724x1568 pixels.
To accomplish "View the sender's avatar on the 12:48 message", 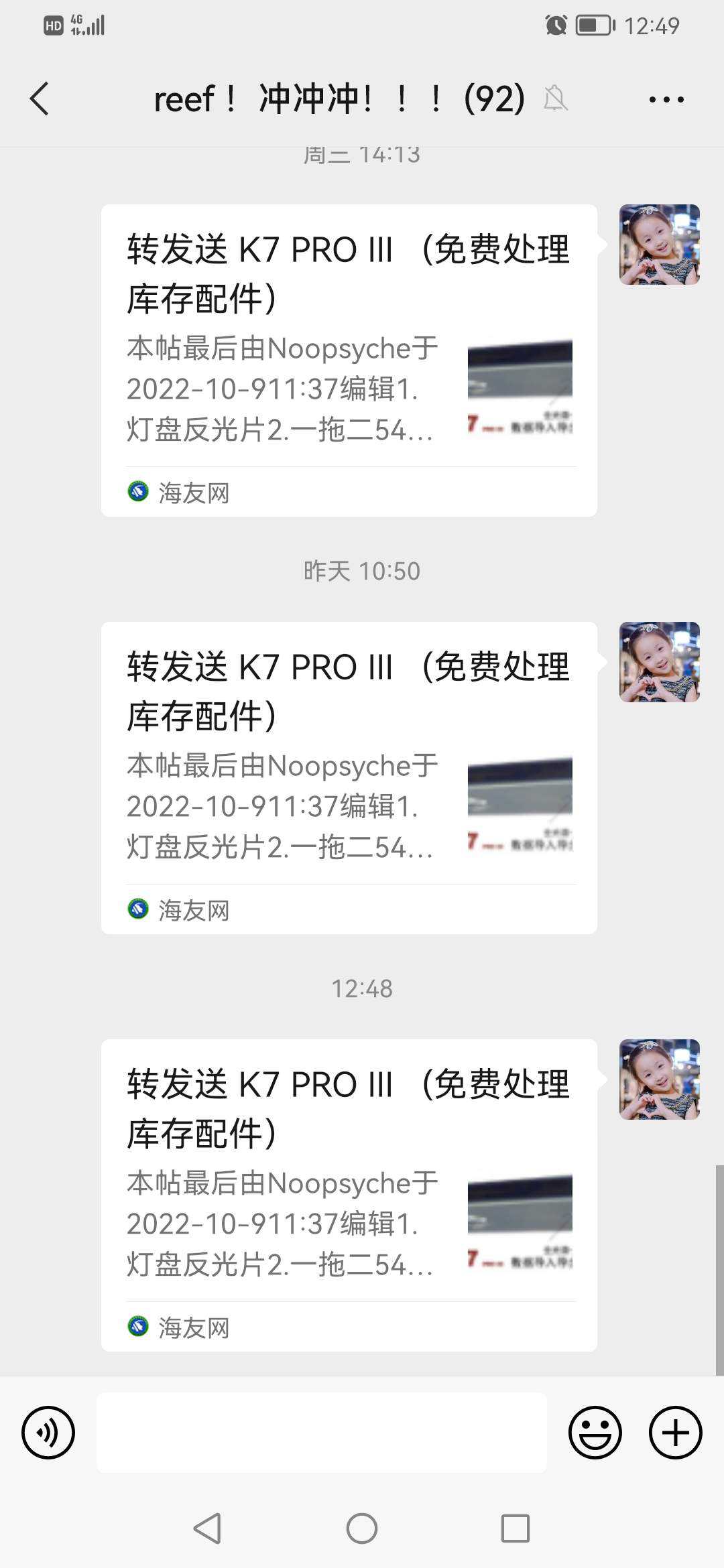I will pos(659,1080).
